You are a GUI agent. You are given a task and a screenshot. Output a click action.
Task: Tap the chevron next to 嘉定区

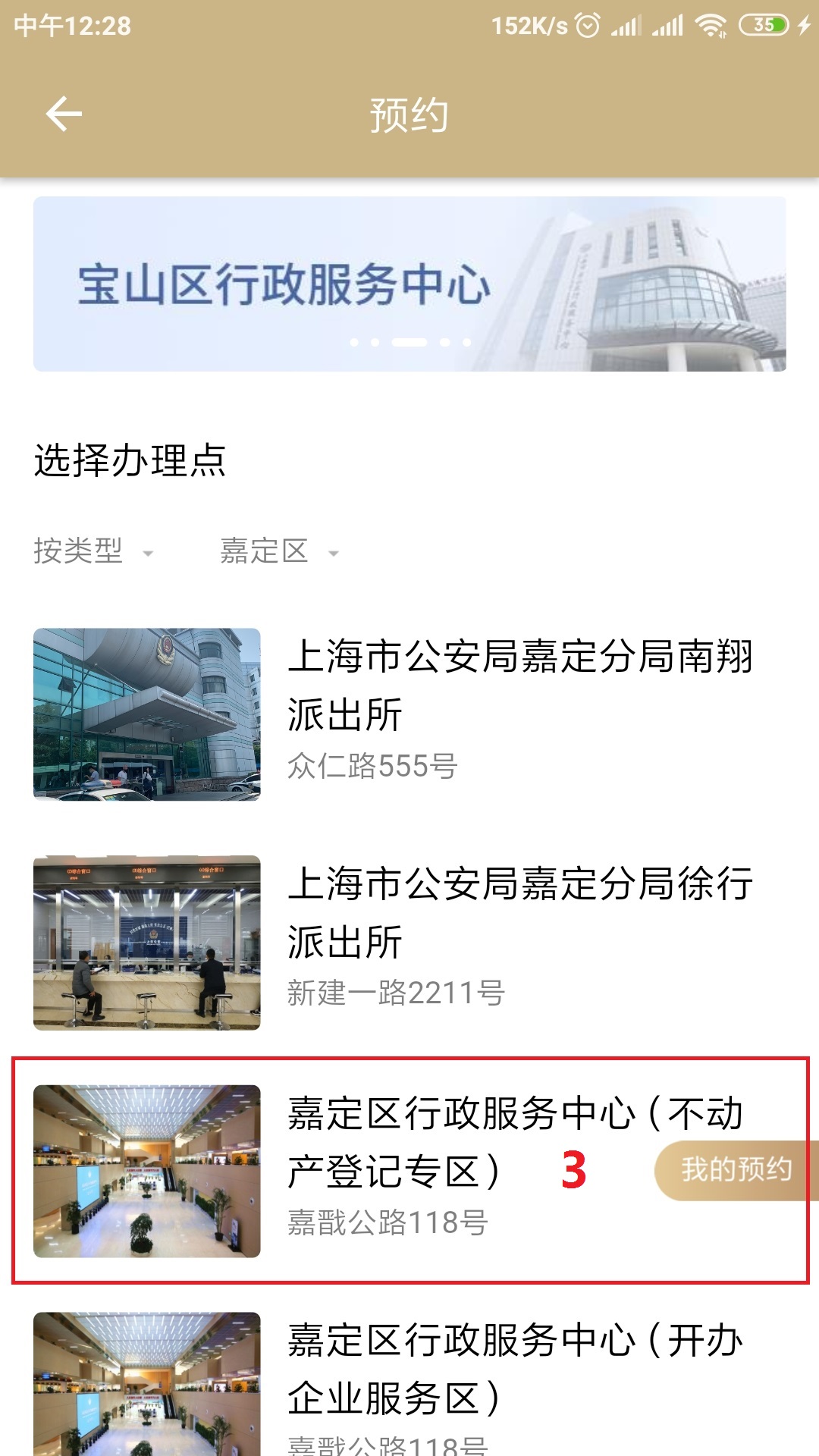[332, 556]
